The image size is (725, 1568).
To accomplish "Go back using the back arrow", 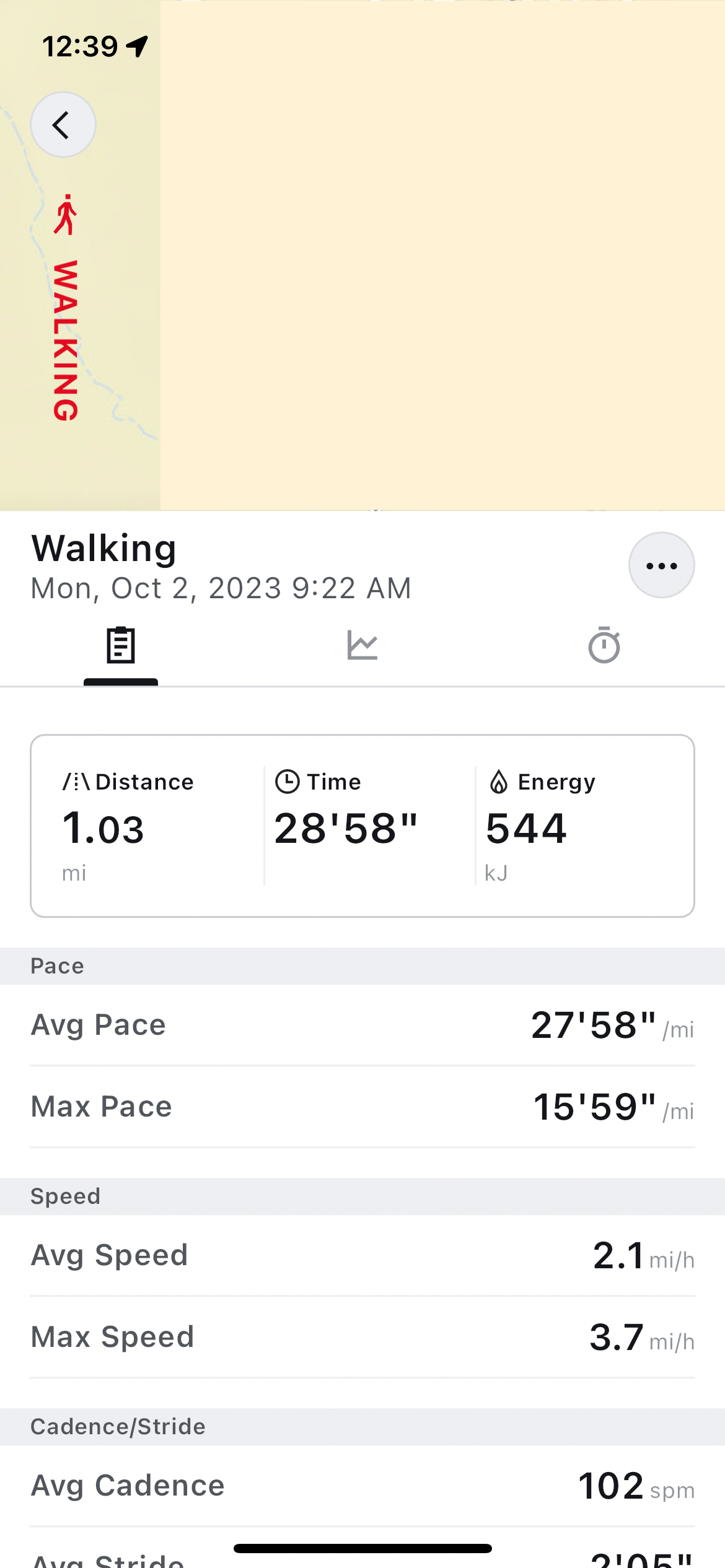I will 63,124.
